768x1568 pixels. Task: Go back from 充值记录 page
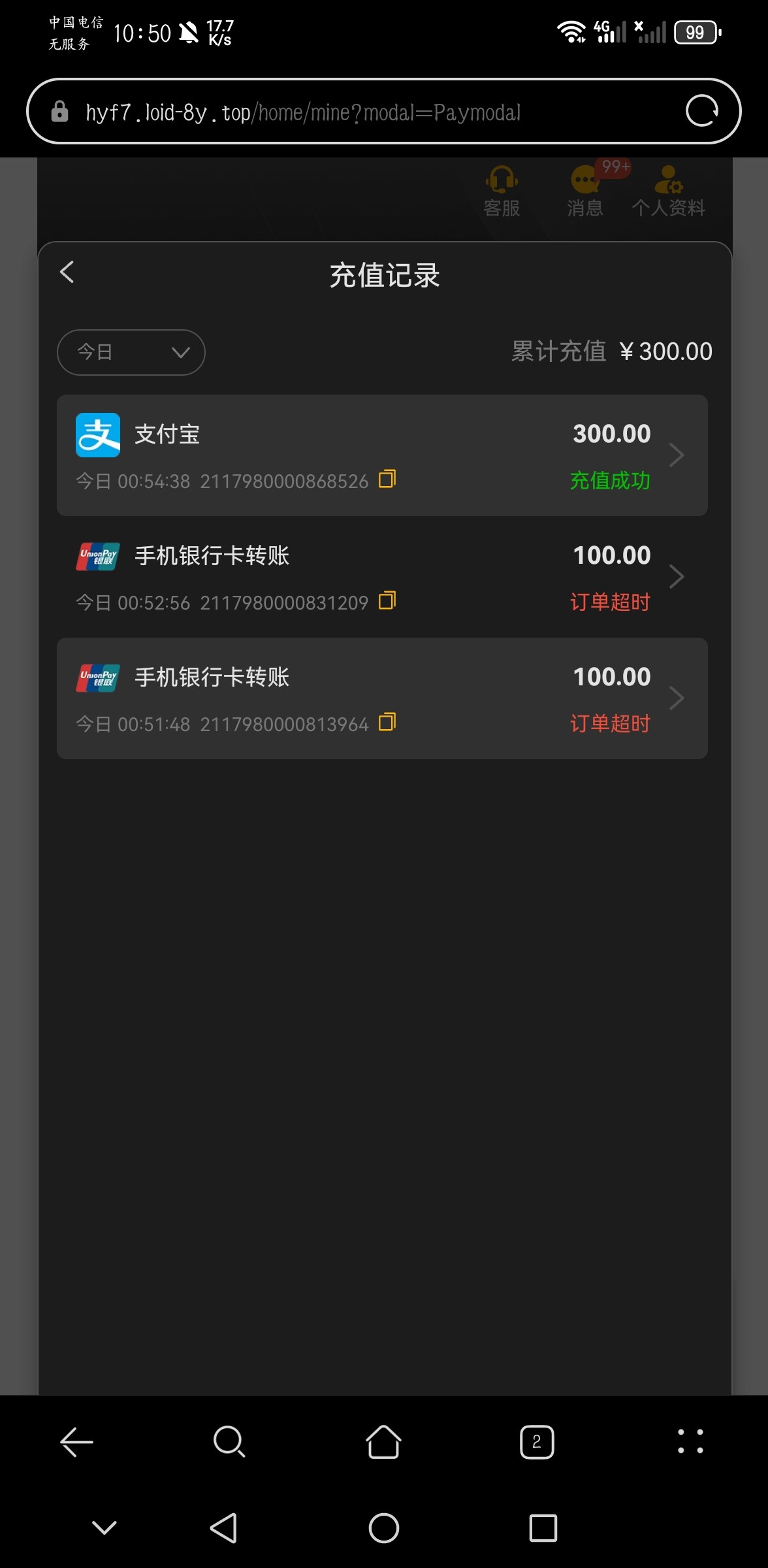[x=67, y=272]
